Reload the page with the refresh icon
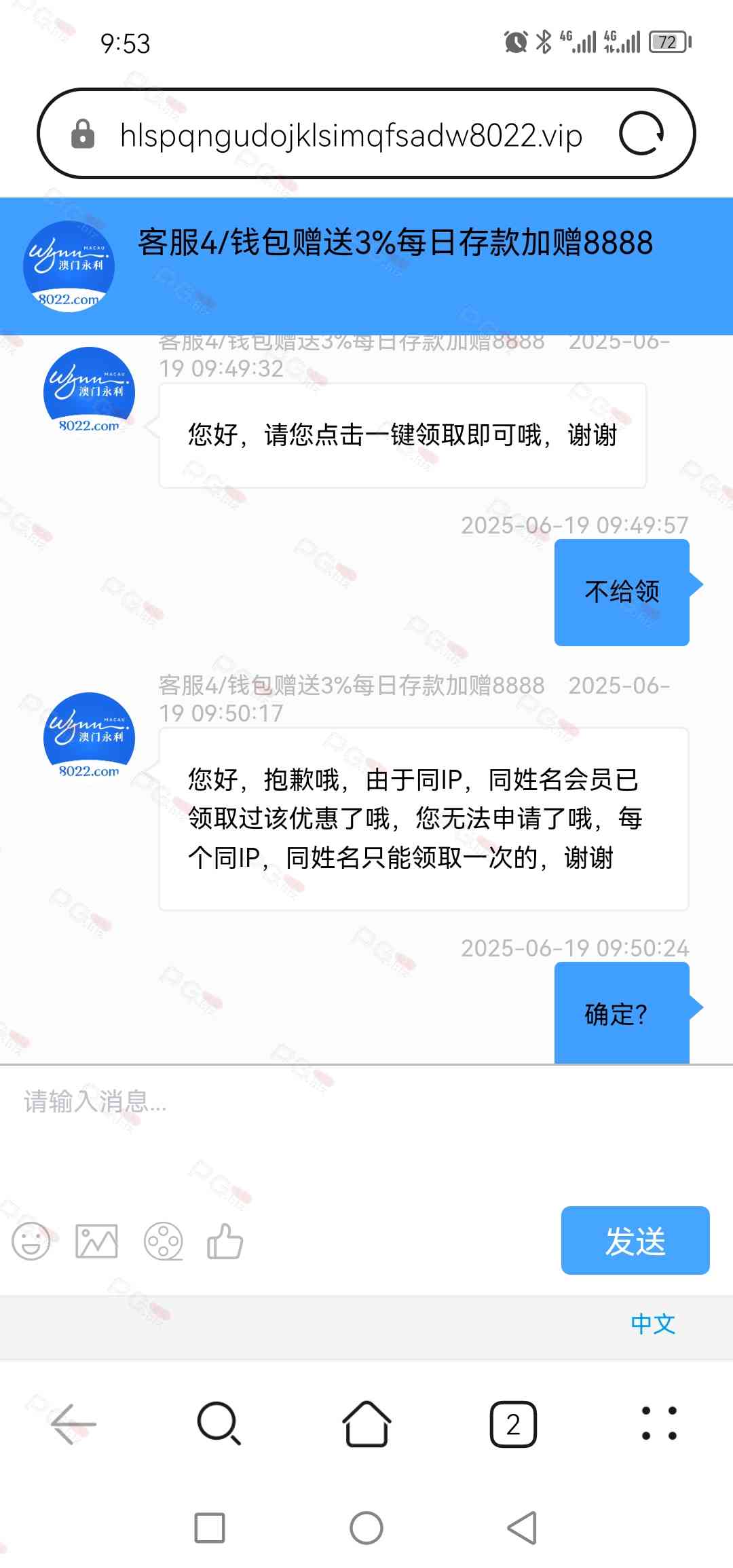 click(641, 134)
